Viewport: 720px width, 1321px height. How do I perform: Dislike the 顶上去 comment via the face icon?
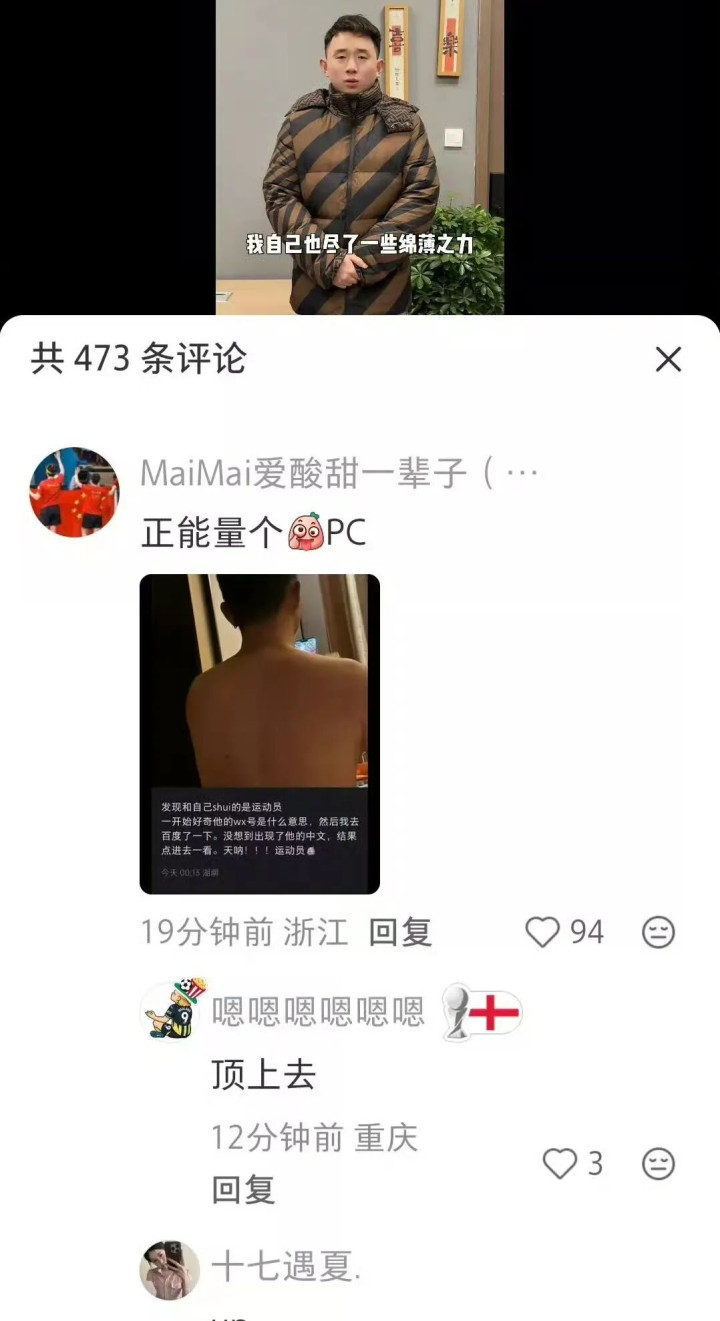point(658,1164)
